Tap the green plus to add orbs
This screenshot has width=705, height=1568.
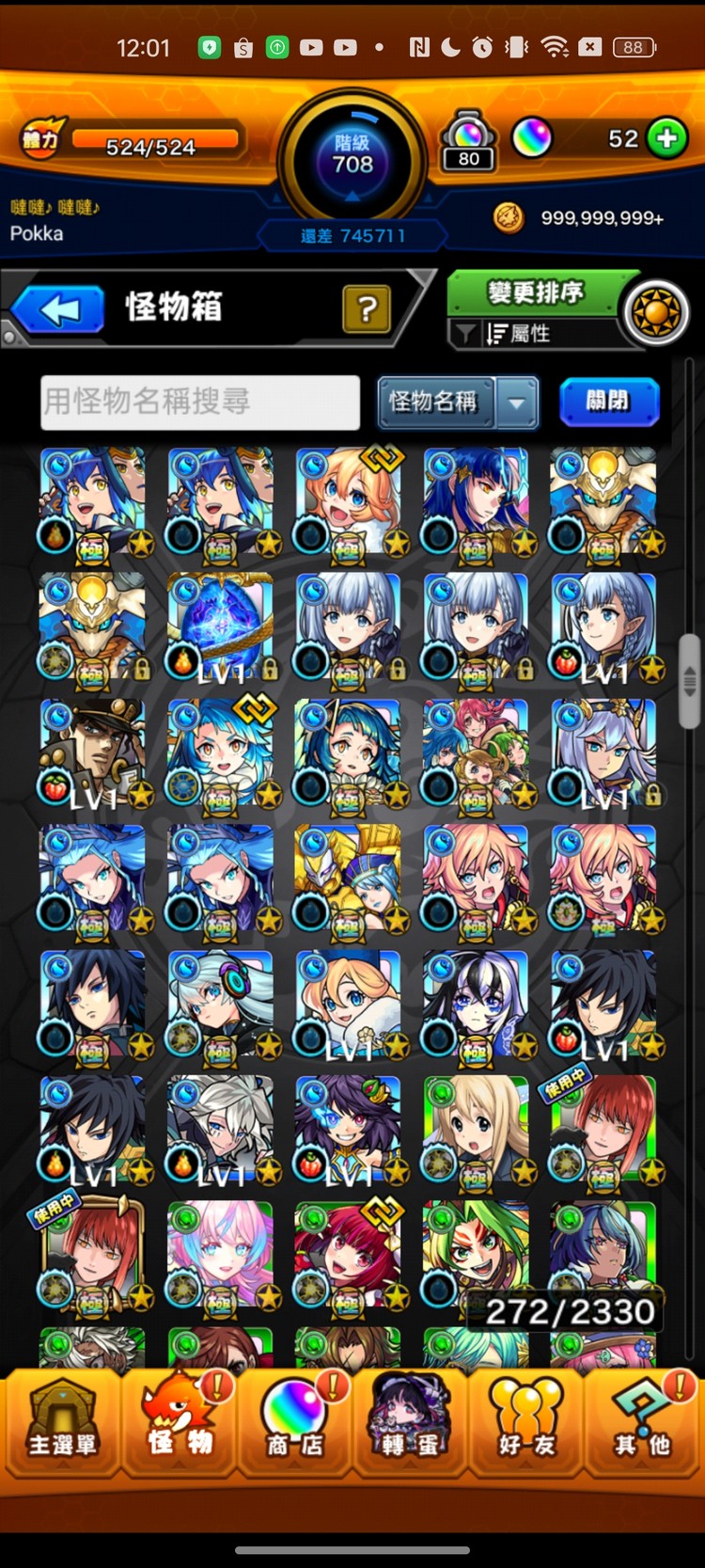coord(666,138)
